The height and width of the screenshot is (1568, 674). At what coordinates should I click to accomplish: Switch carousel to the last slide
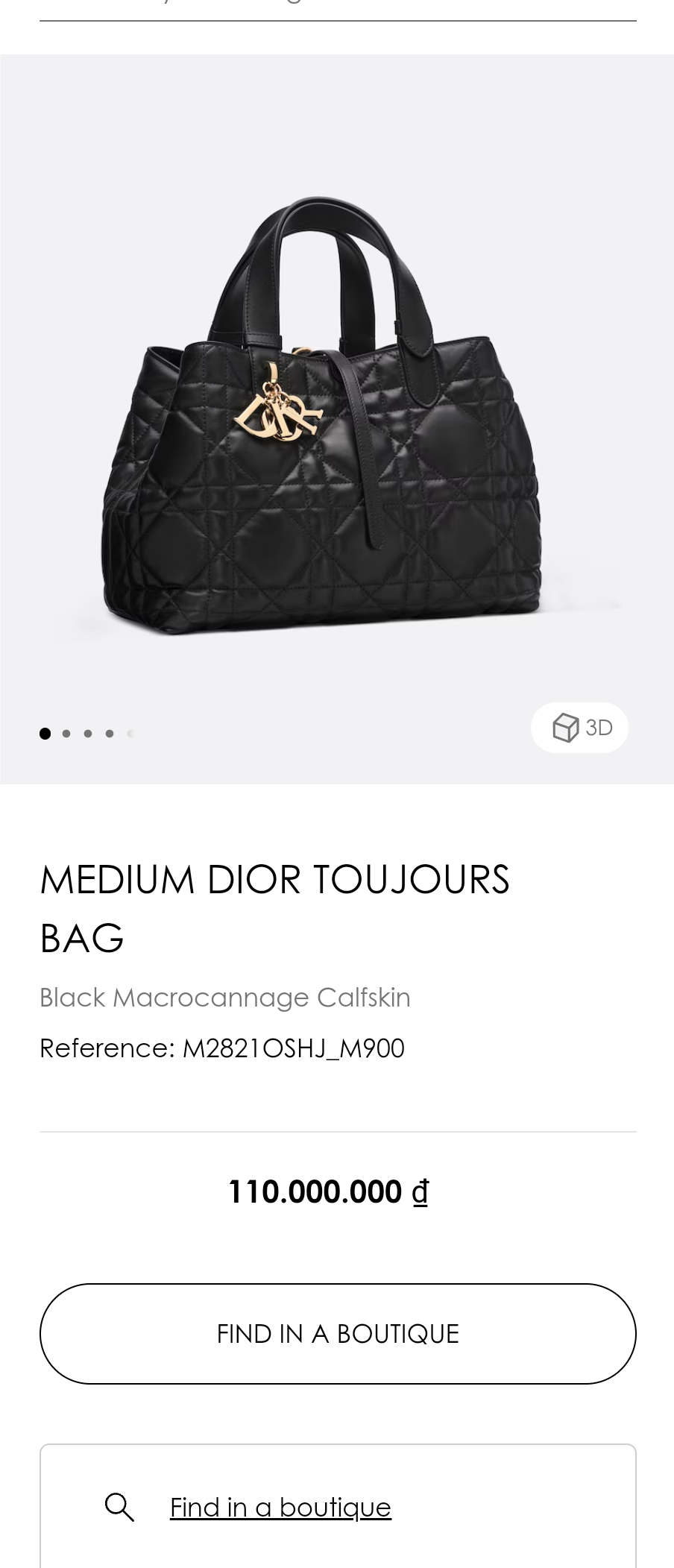click(x=130, y=733)
